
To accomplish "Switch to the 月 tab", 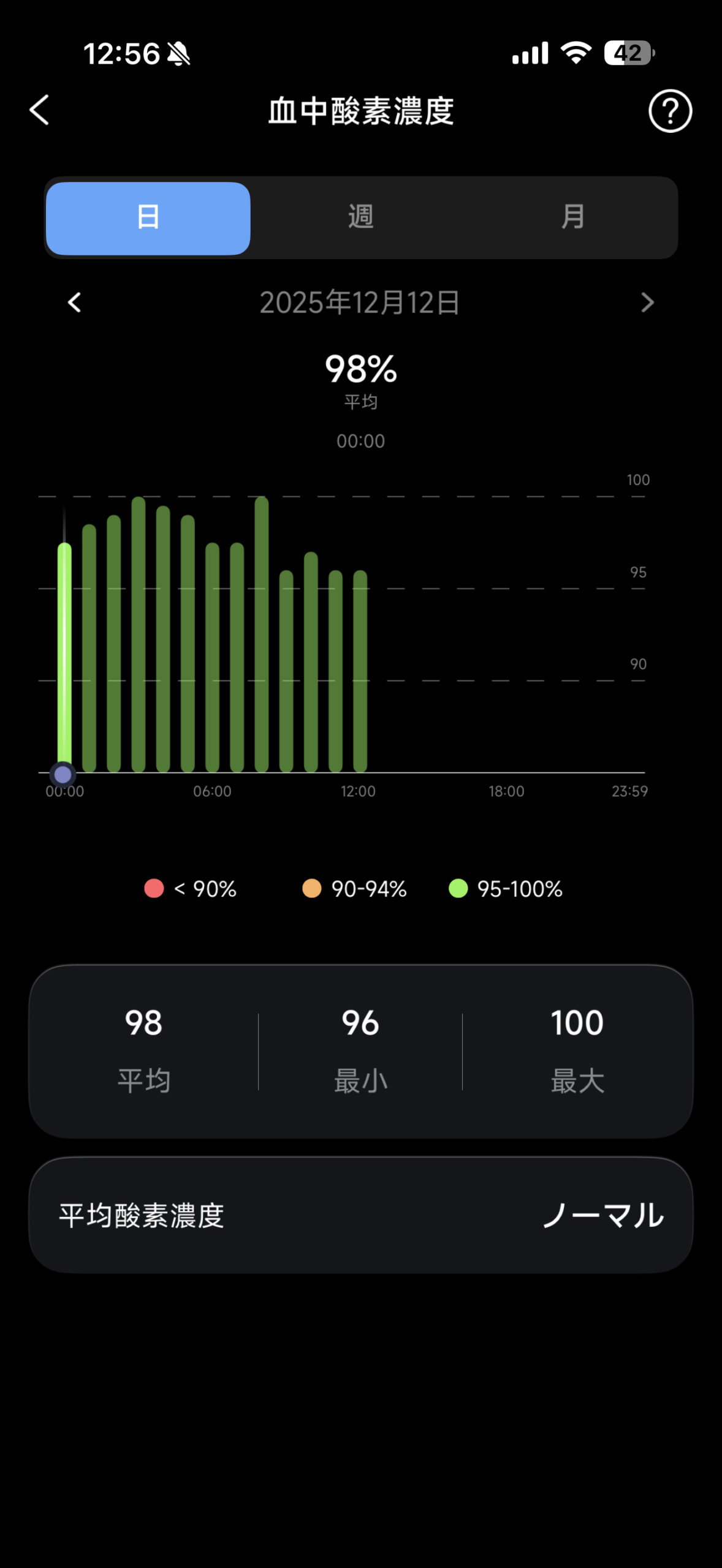I will coord(572,217).
